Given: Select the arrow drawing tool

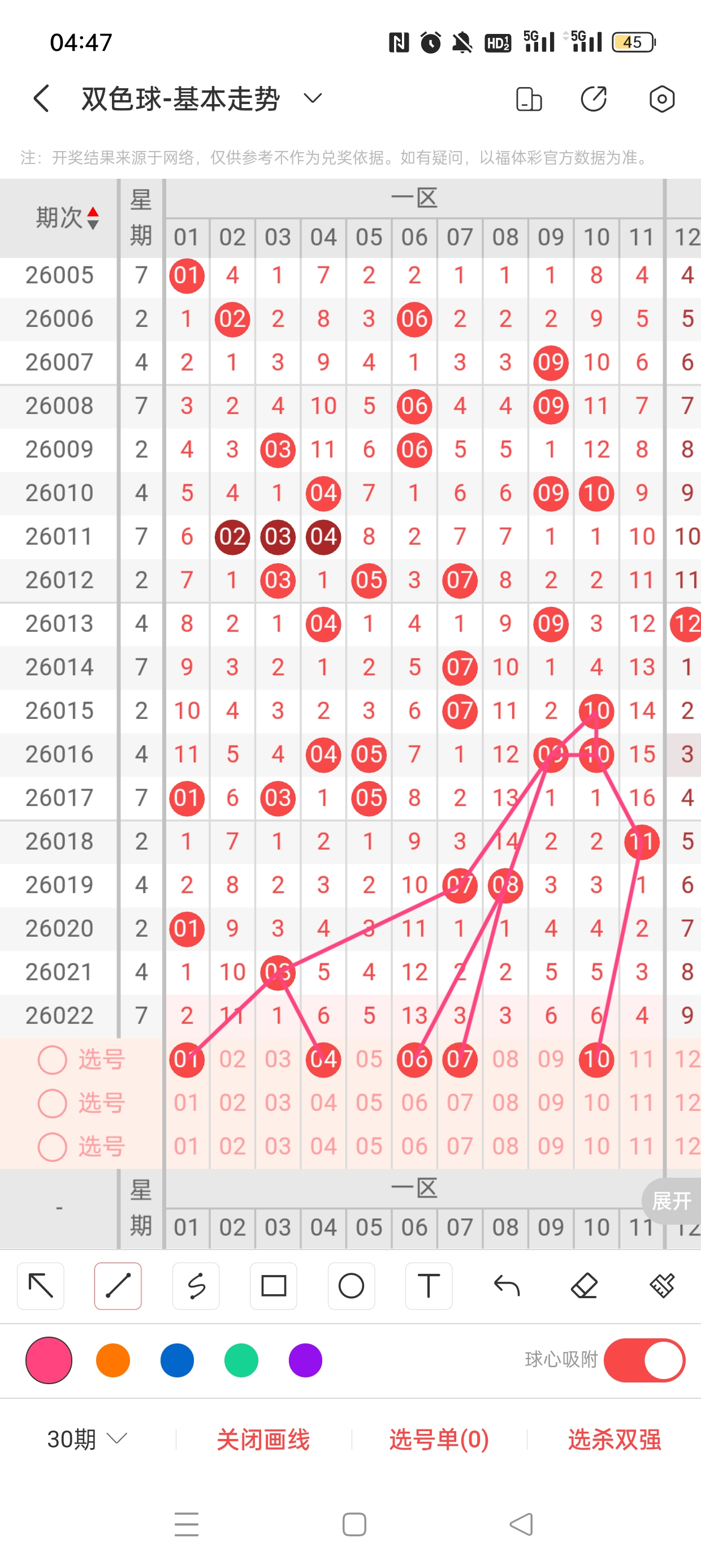Looking at the screenshot, I should pos(41,1286).
